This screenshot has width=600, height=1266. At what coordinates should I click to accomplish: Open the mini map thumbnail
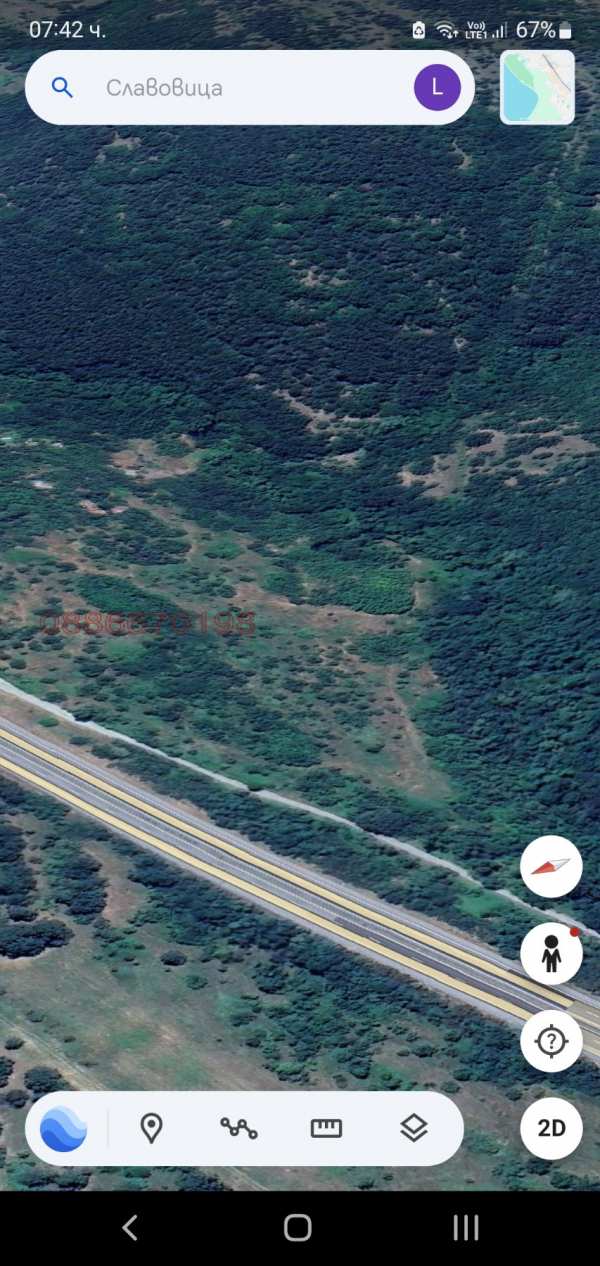538,88
